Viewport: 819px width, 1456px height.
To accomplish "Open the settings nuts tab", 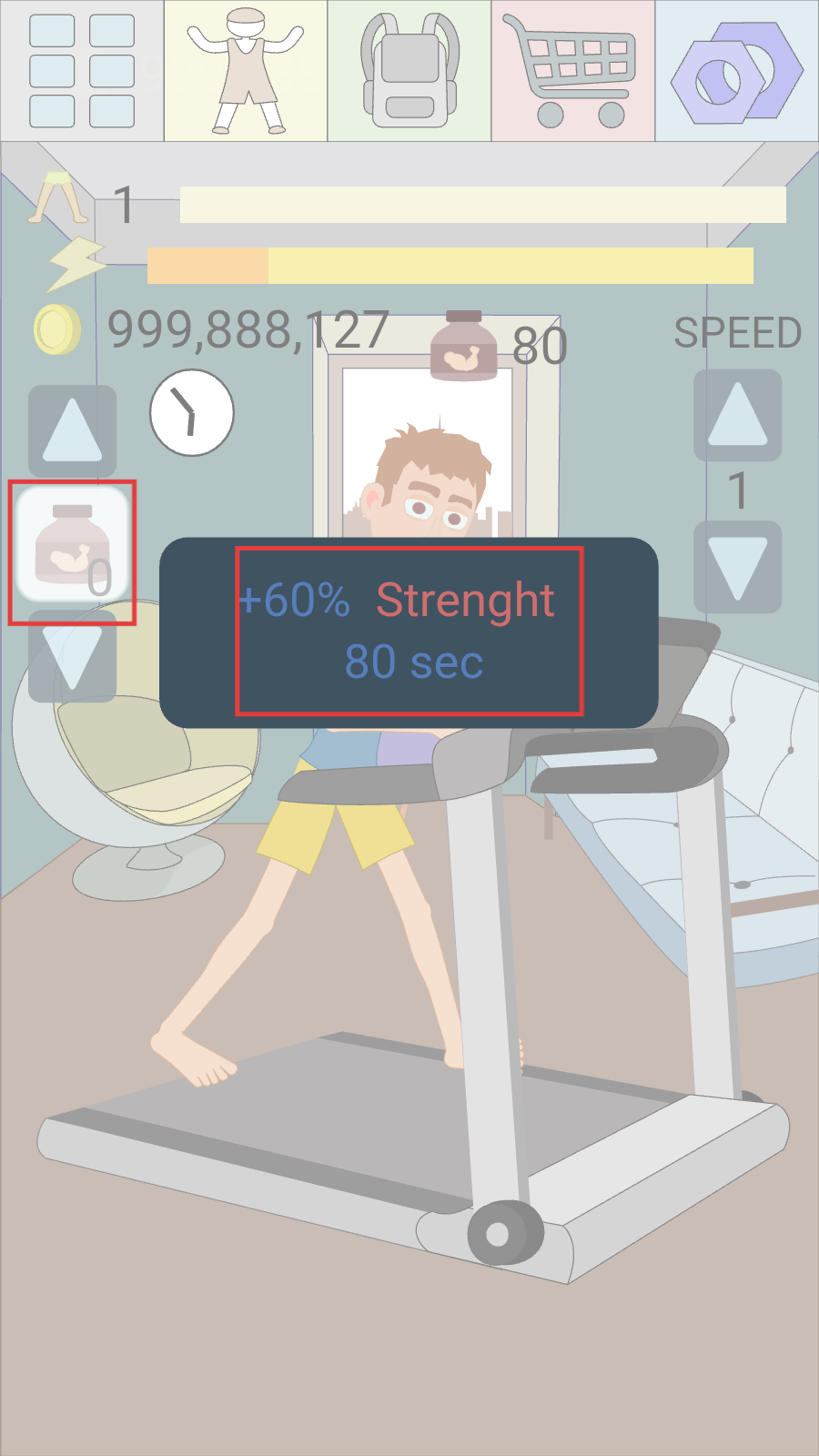I will coord(737,71).
